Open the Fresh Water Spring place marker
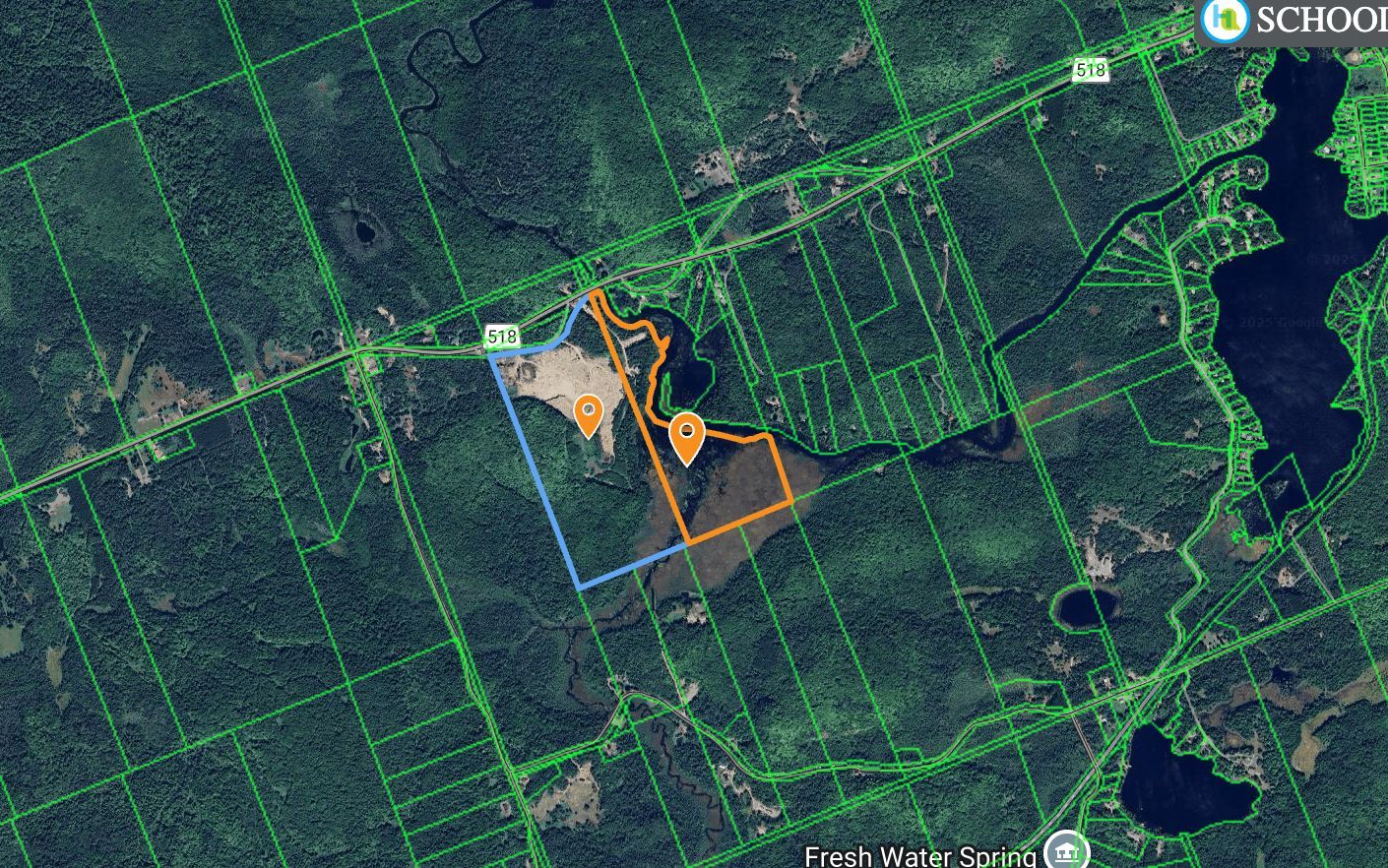The image size is (1388, 868). (x=1064, y=850)
